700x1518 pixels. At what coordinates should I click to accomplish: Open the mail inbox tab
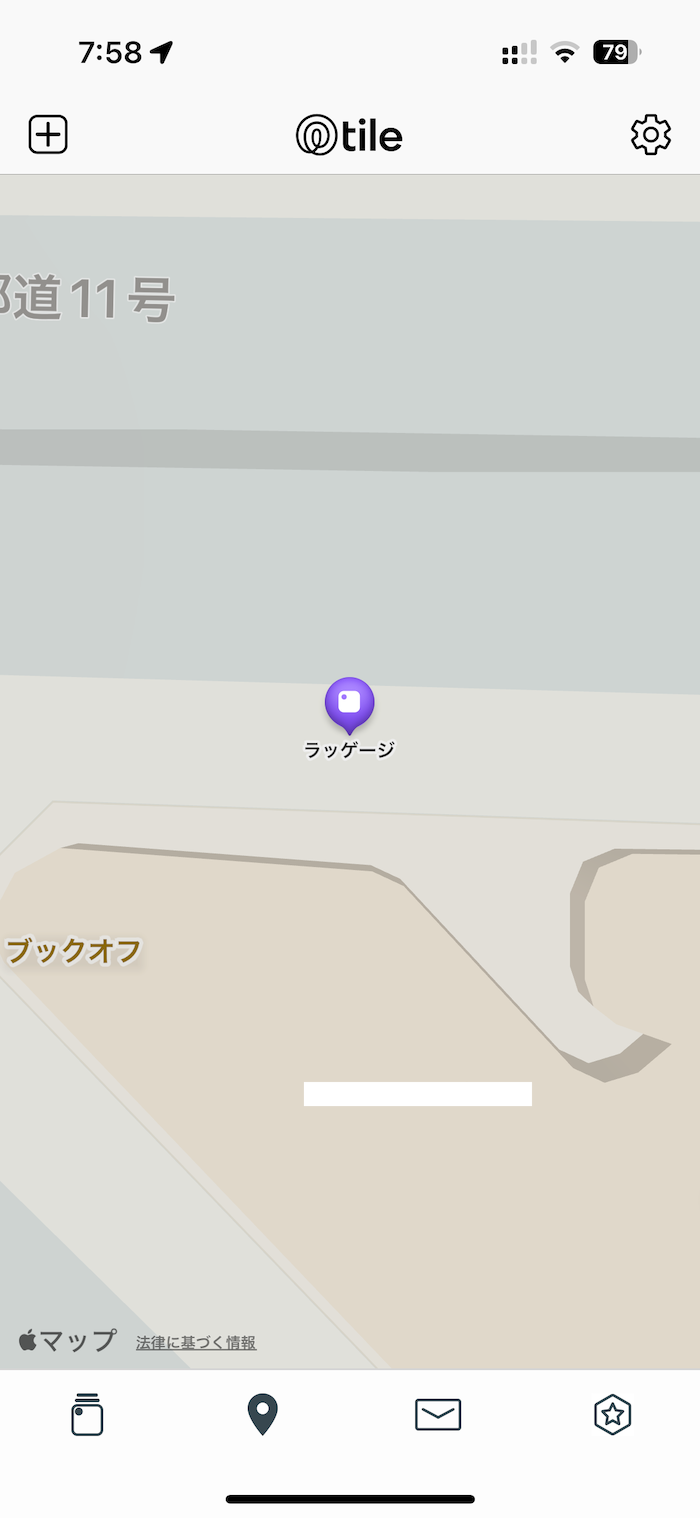[438, 1415]
